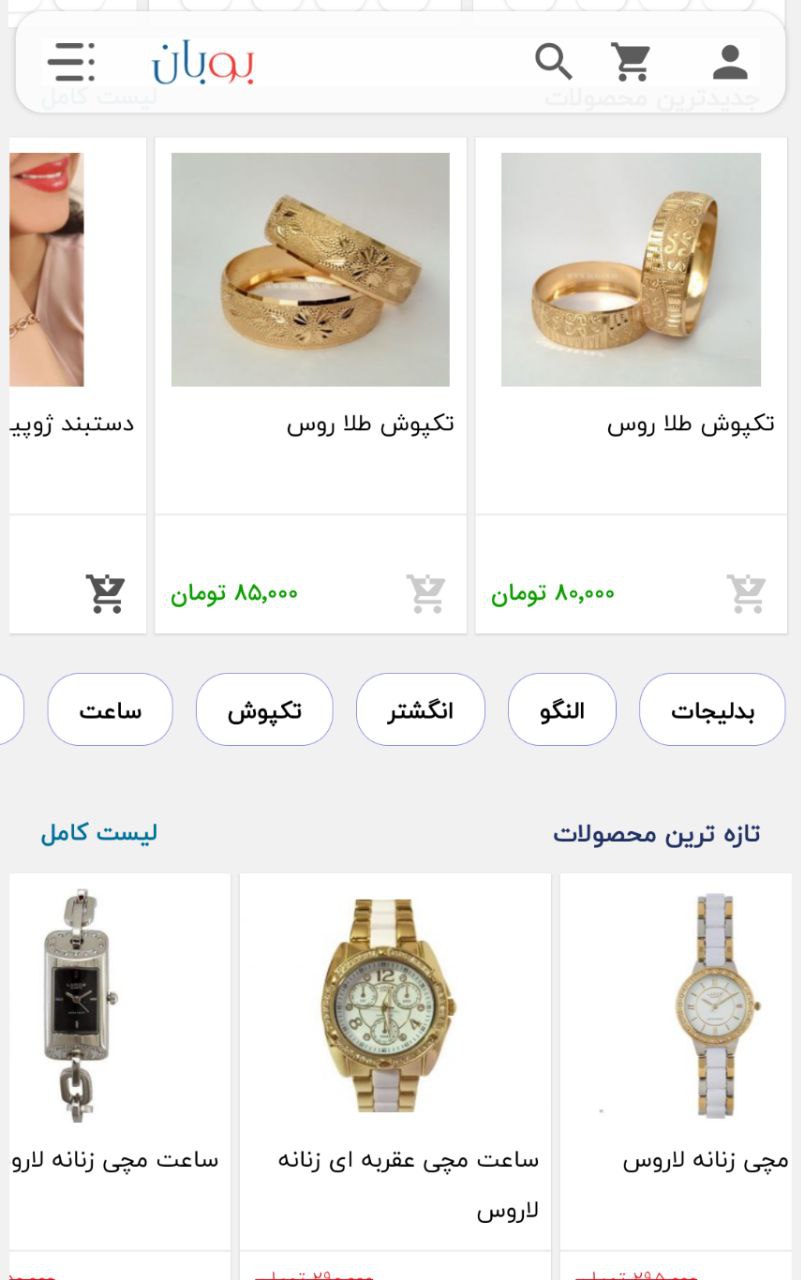Open the shopping cart icon
The image size is (801, 1280).
(x=630, y=62)
